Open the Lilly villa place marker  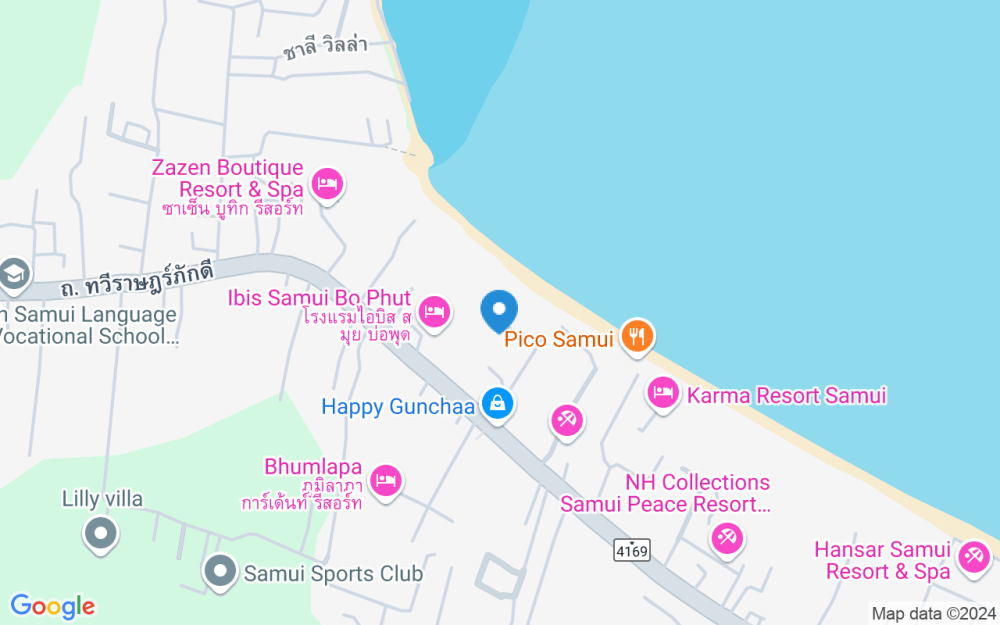pyautogui.click(x=101, y=534)
